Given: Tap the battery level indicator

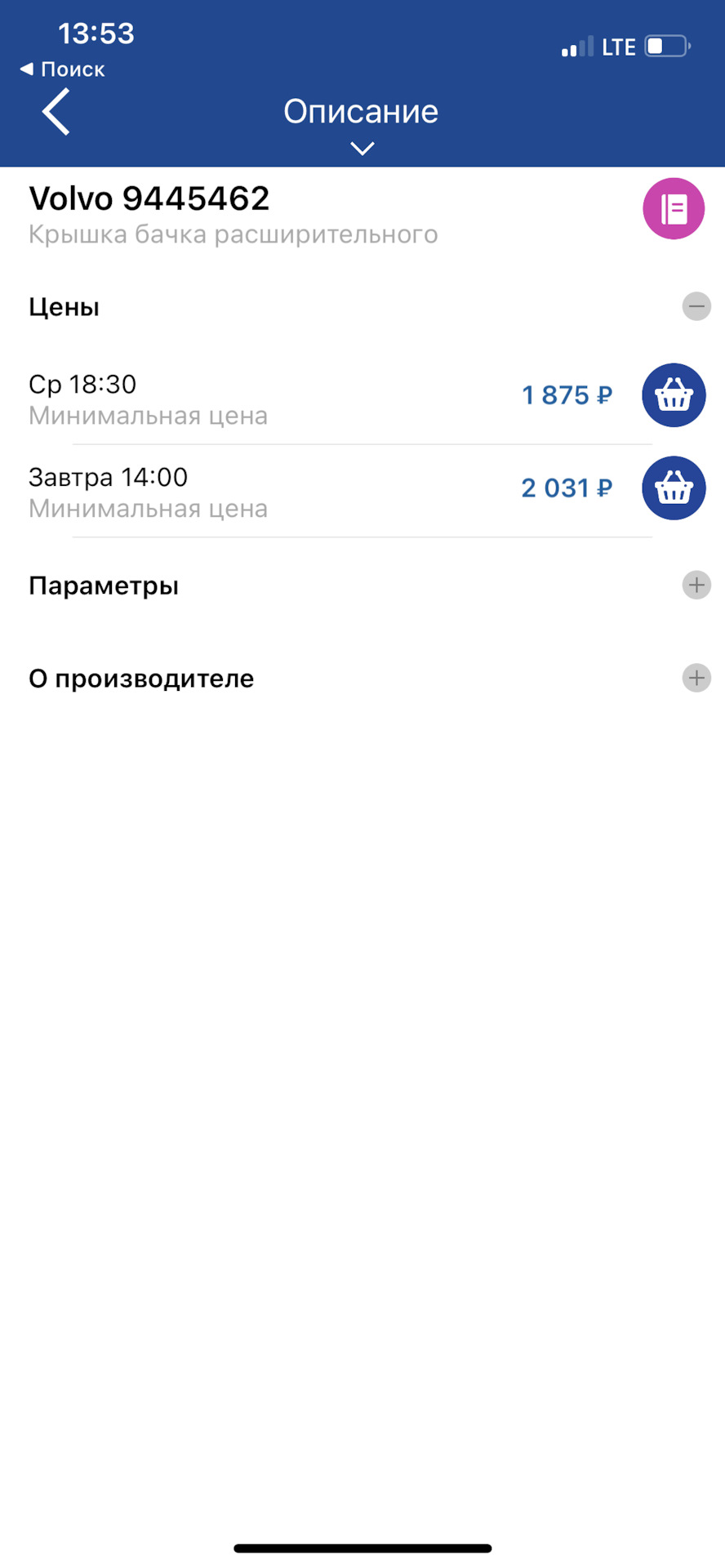Looking at the screenshot, I should point(665,47).
